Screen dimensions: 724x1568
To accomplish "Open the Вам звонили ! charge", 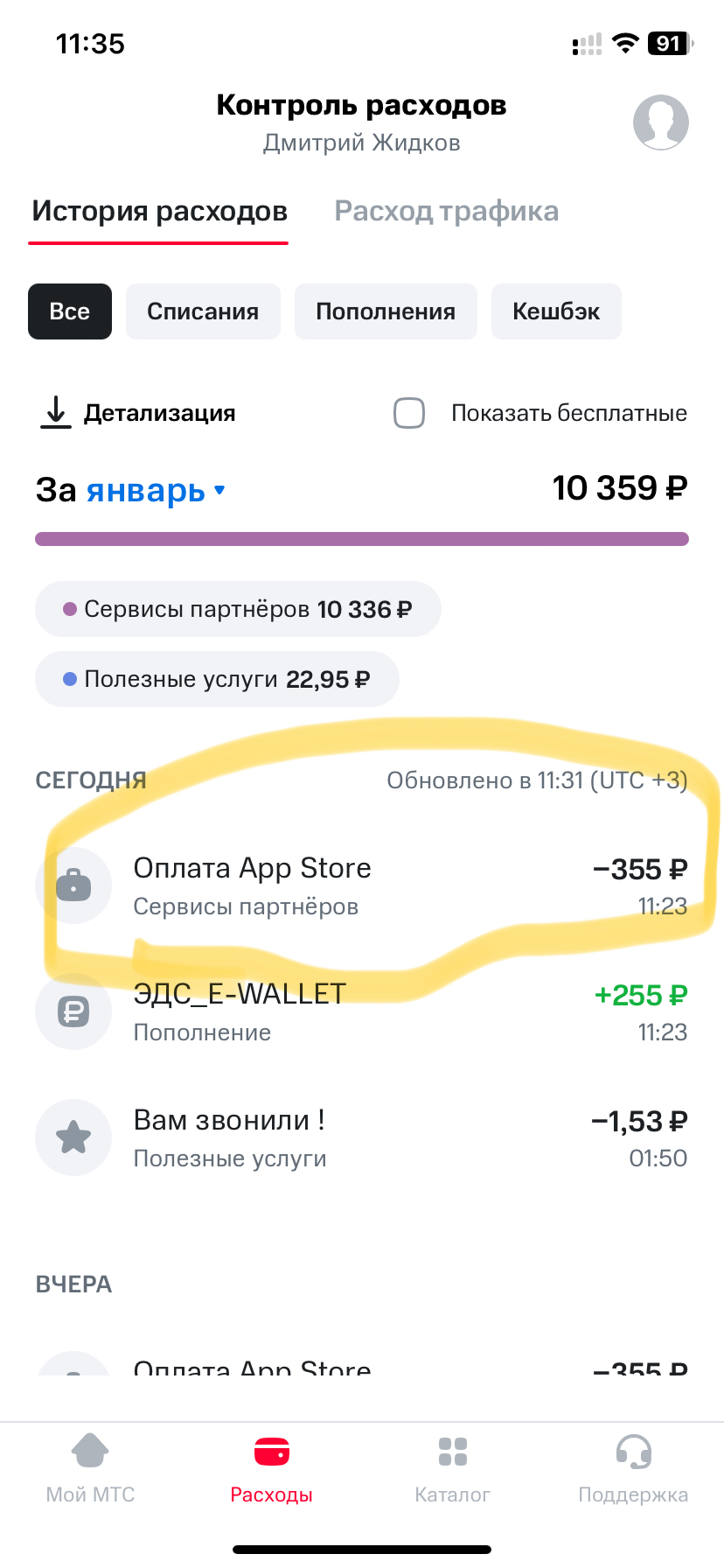I will 361,1137.
